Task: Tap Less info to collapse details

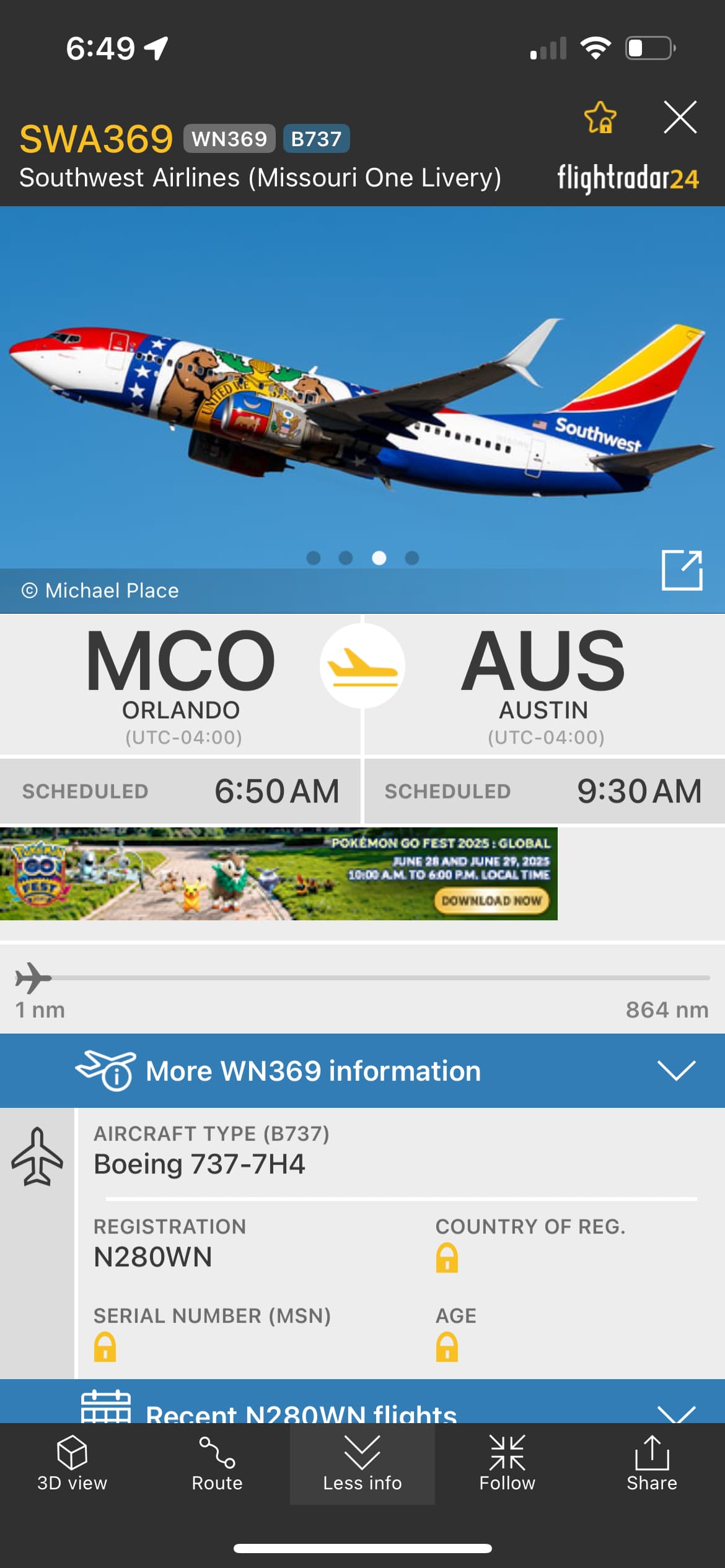Action: tap(362, 1464)
